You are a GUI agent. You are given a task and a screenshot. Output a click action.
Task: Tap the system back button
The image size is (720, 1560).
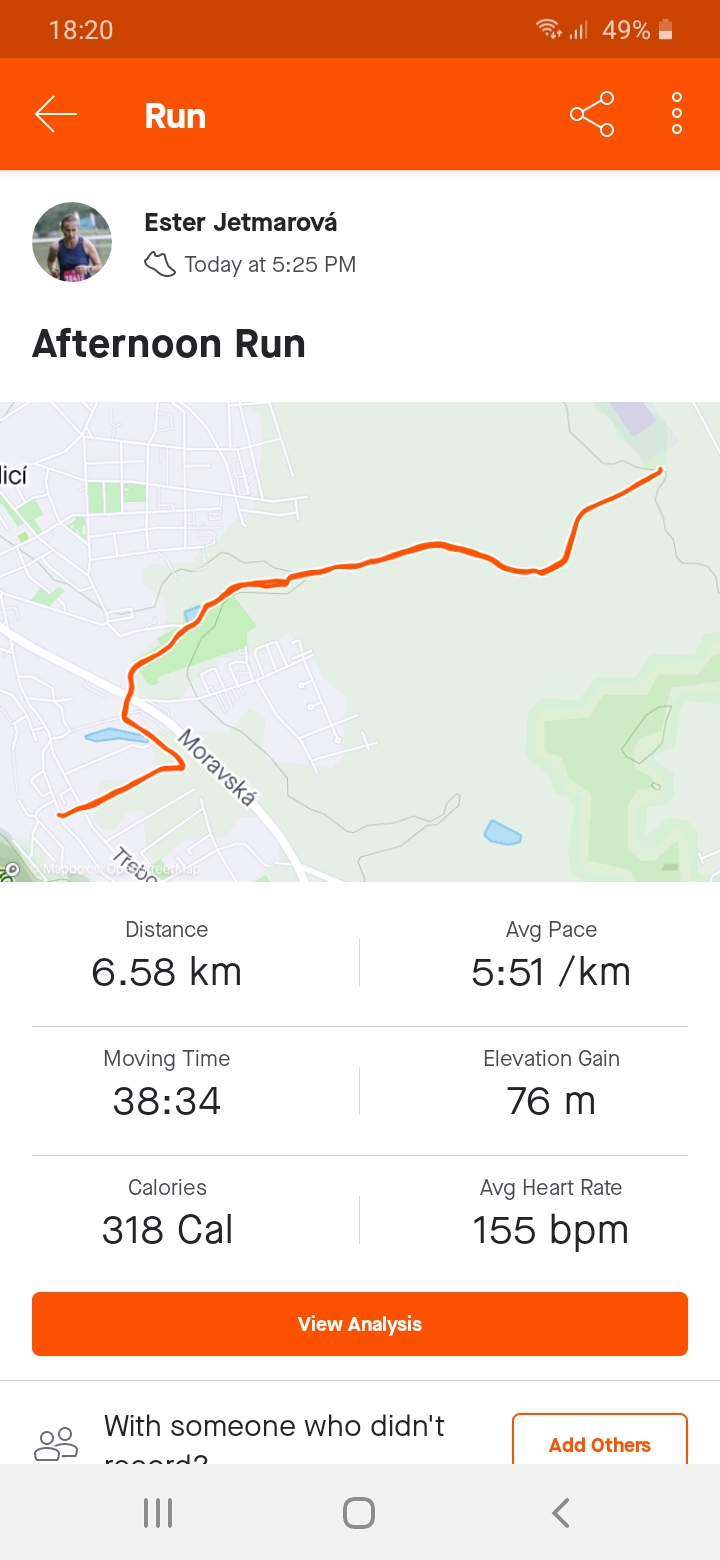pos(561,1513)
